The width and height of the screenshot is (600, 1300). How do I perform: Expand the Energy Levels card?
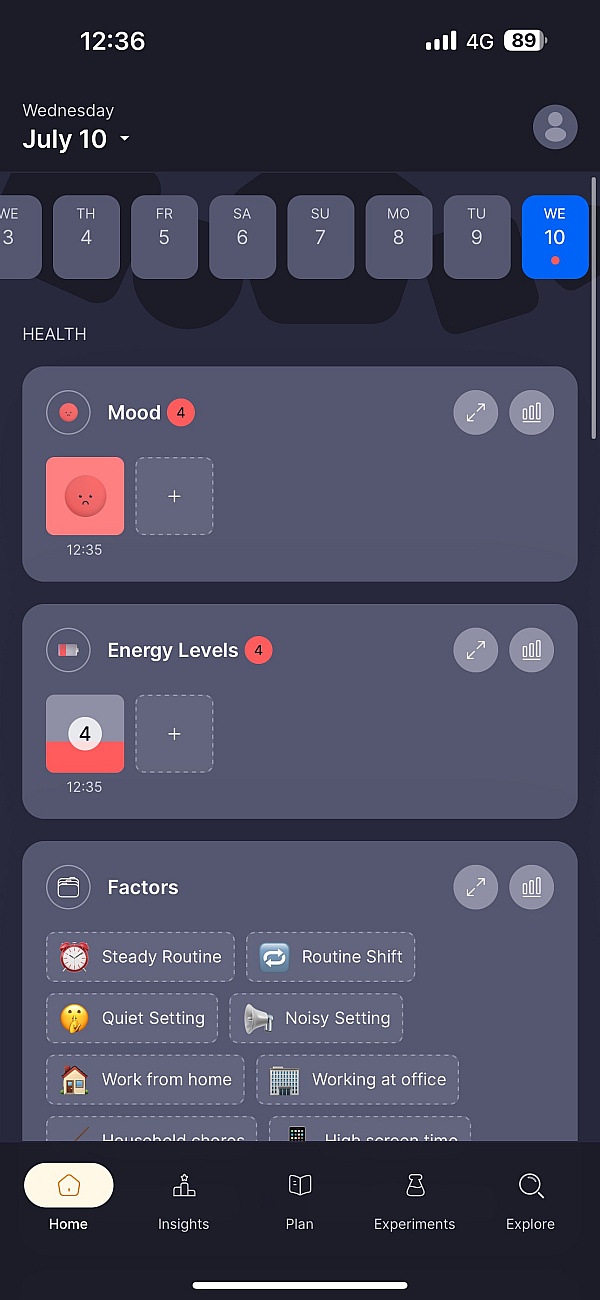coord(476,650)
